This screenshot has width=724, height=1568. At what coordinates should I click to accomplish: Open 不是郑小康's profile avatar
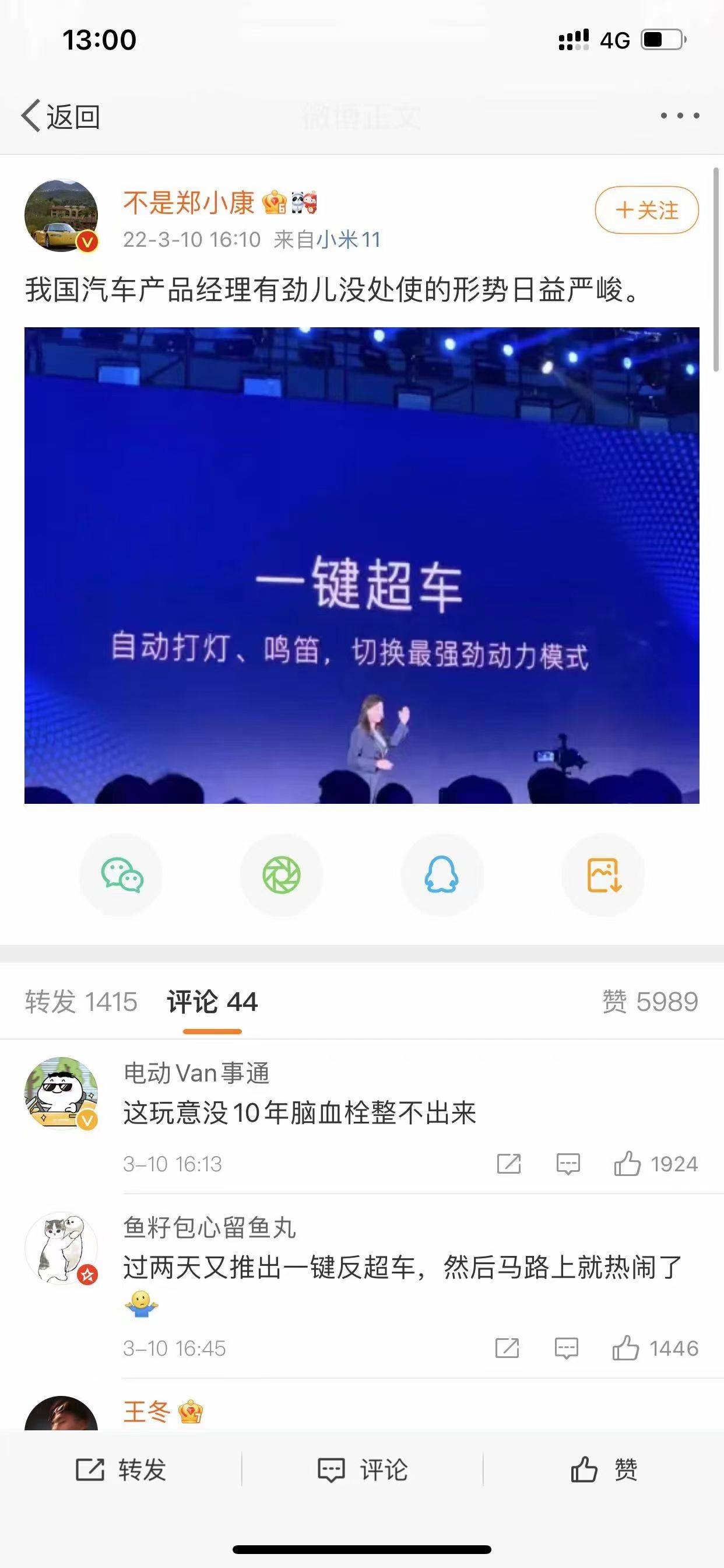(61, 215)
